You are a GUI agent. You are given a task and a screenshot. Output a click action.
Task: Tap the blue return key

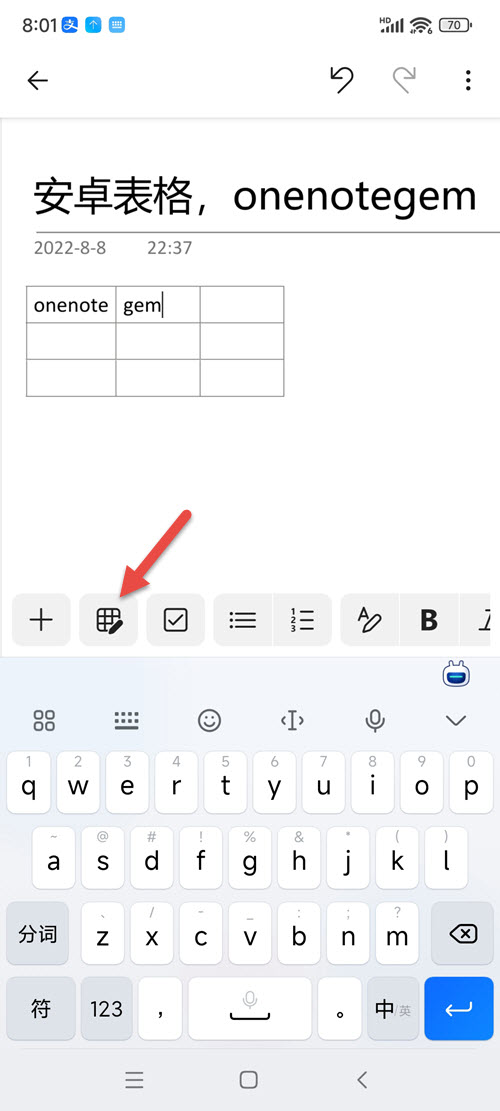coord(459,1009)
